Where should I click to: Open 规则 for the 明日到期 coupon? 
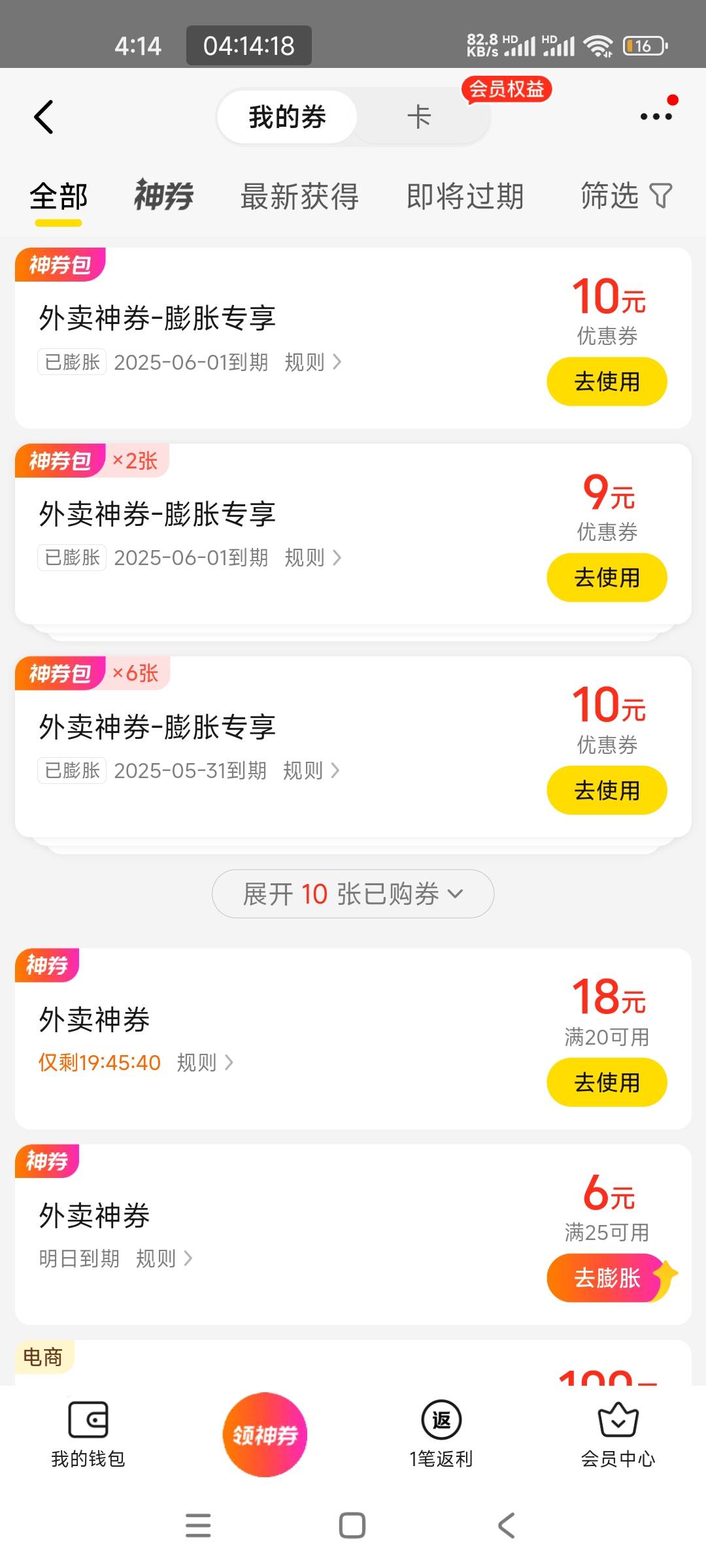[x=164, y=1258]
